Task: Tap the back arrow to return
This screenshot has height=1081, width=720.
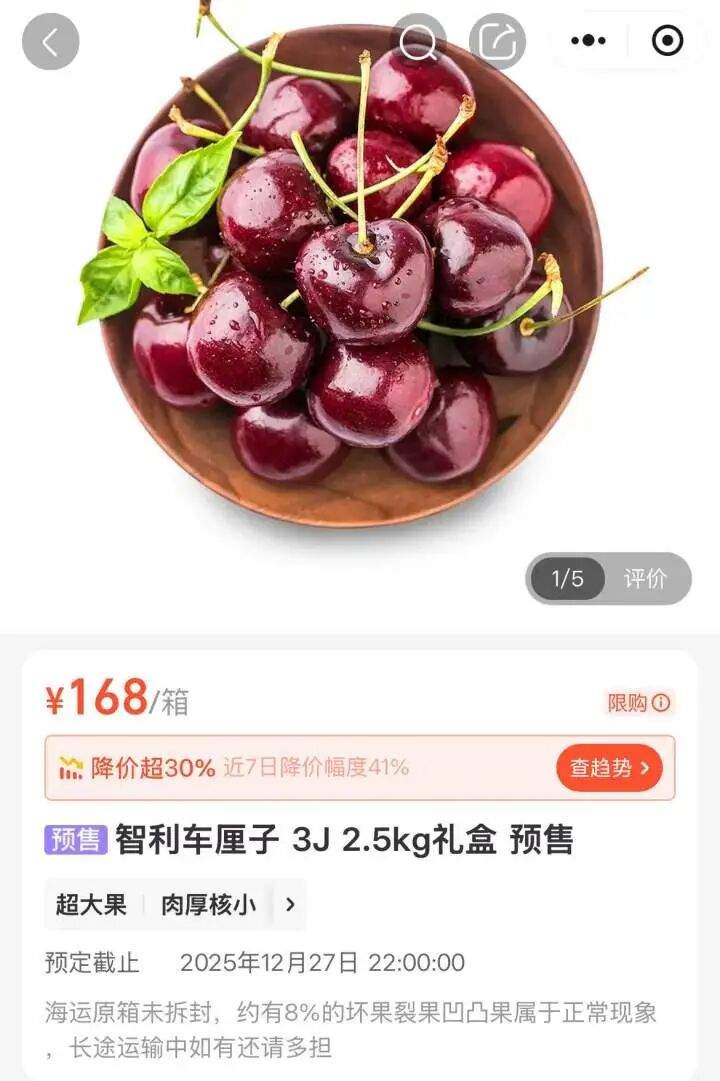Action: [x=50, y=41]
